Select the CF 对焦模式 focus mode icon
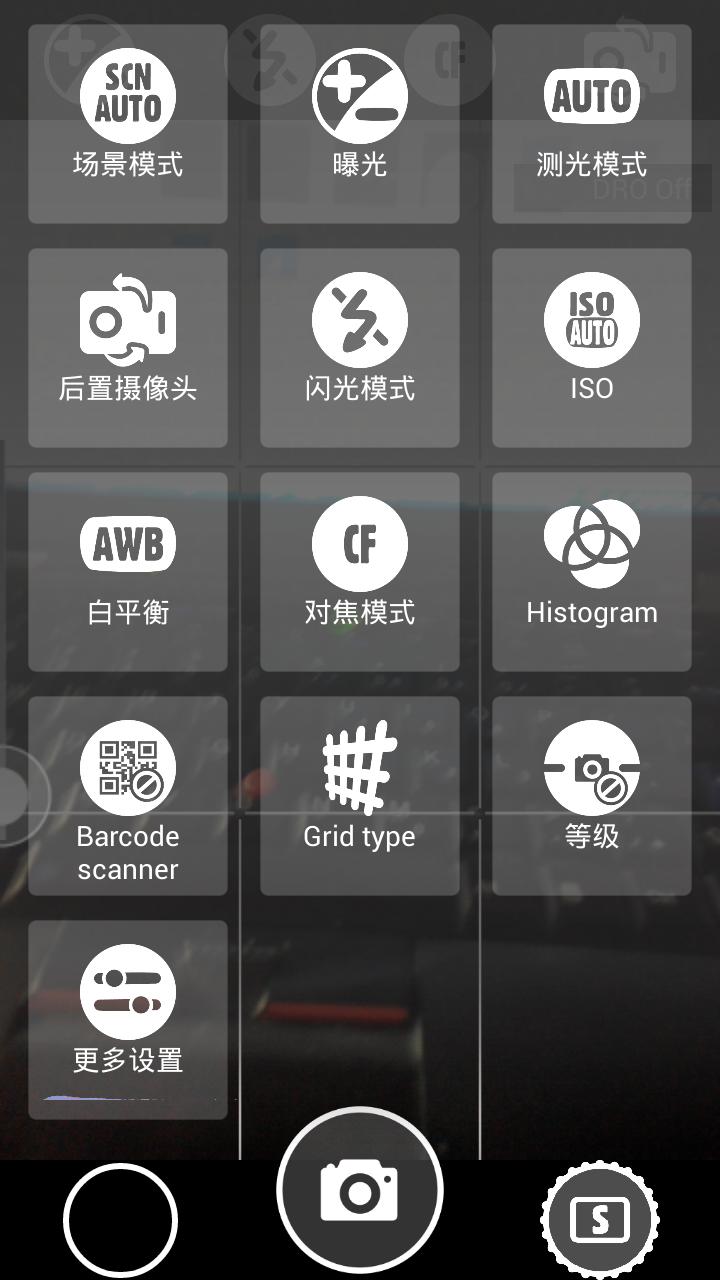720x1280 pixels. tap(359, 568)
